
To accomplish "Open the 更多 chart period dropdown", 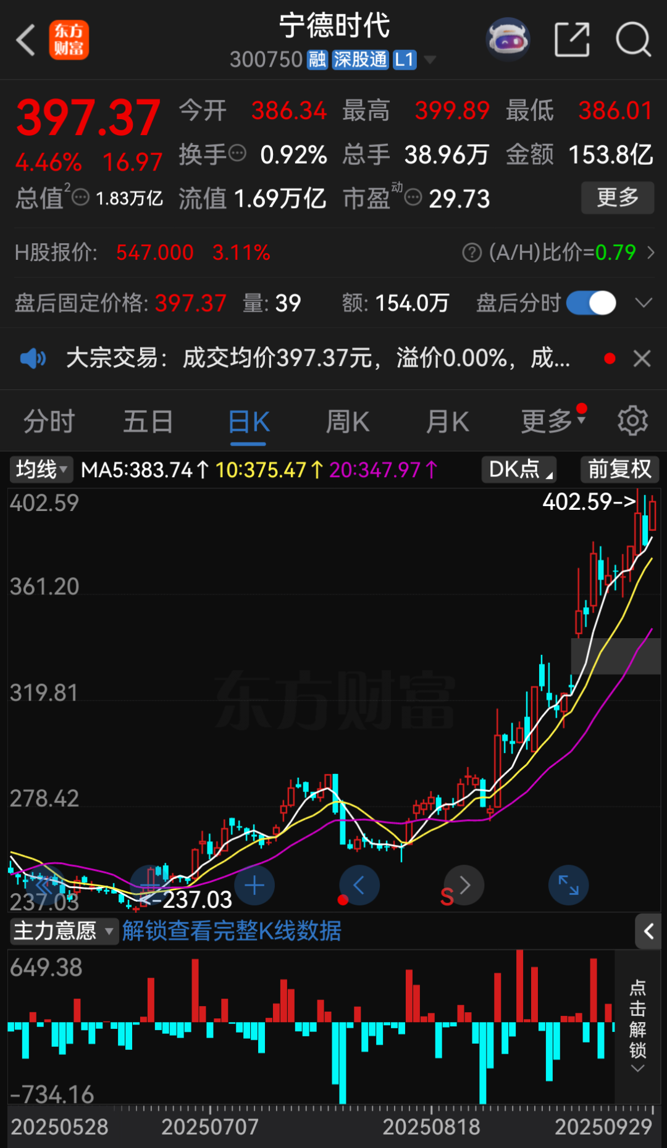I will 551,422.
